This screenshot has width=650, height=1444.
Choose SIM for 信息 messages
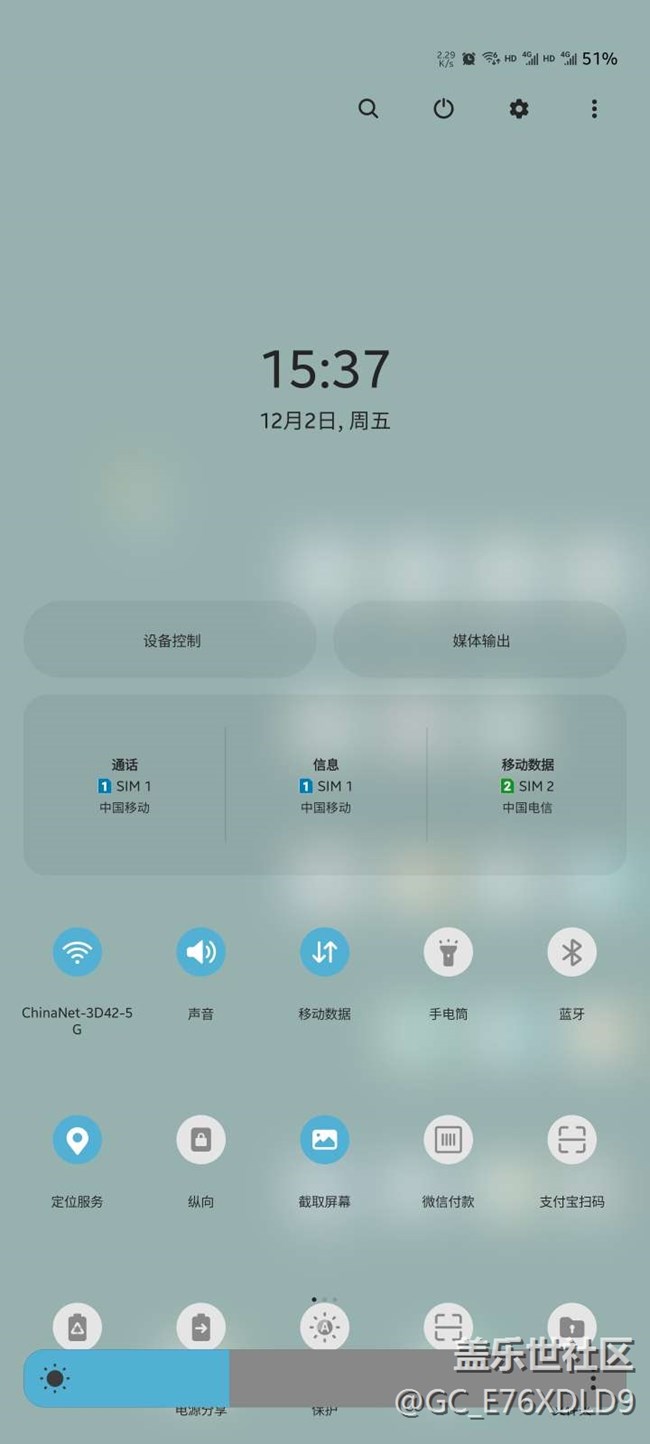click(x=326, y=785)
